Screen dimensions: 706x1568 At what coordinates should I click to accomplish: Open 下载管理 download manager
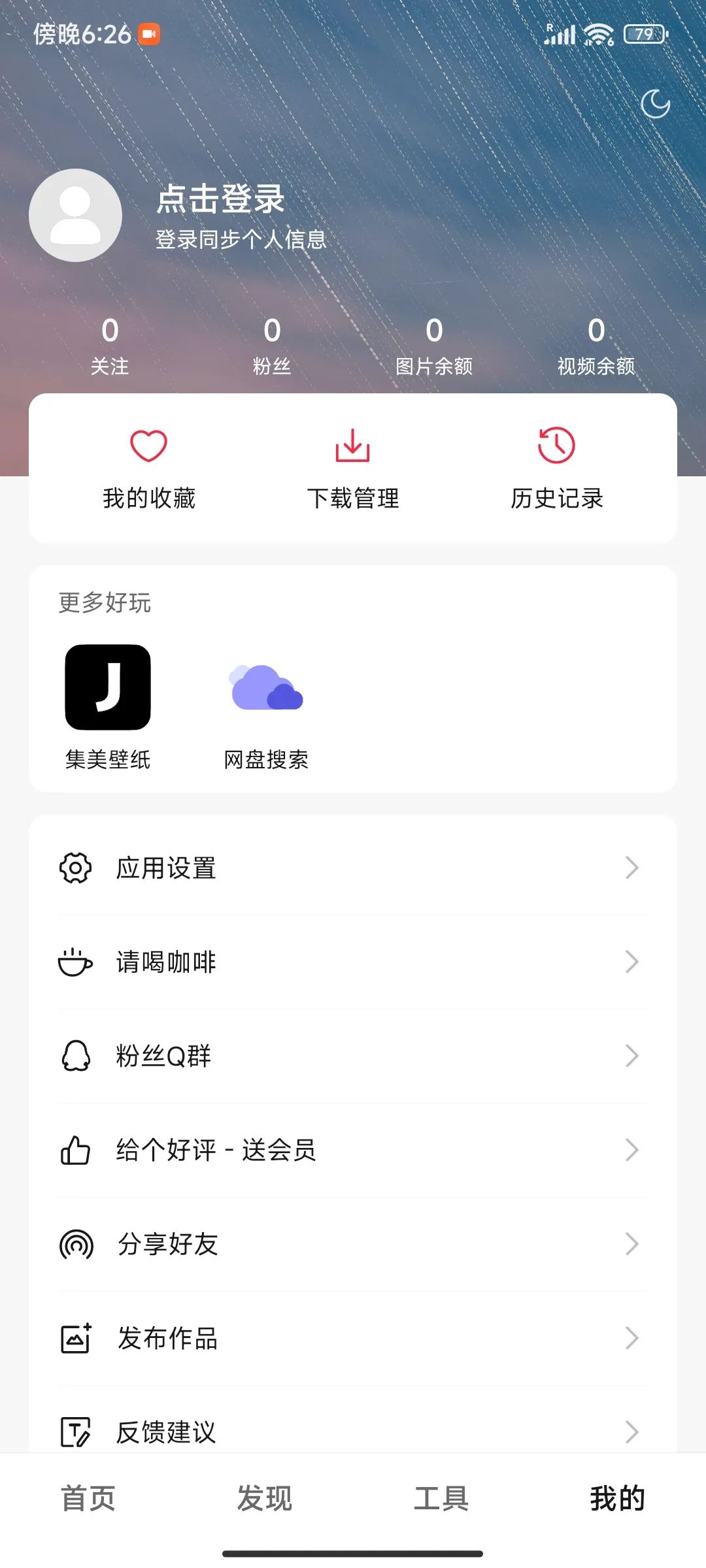(x=353, y=468)
